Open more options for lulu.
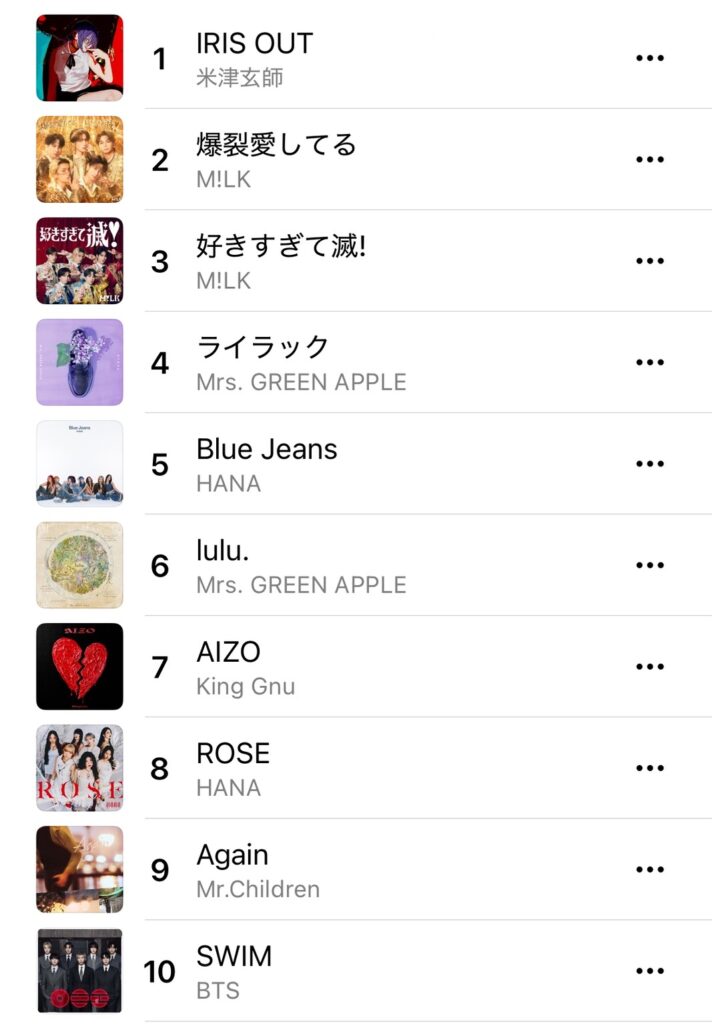Image resolution: width=712 pixels, height=1024 pixels. [x=650, y=565]
